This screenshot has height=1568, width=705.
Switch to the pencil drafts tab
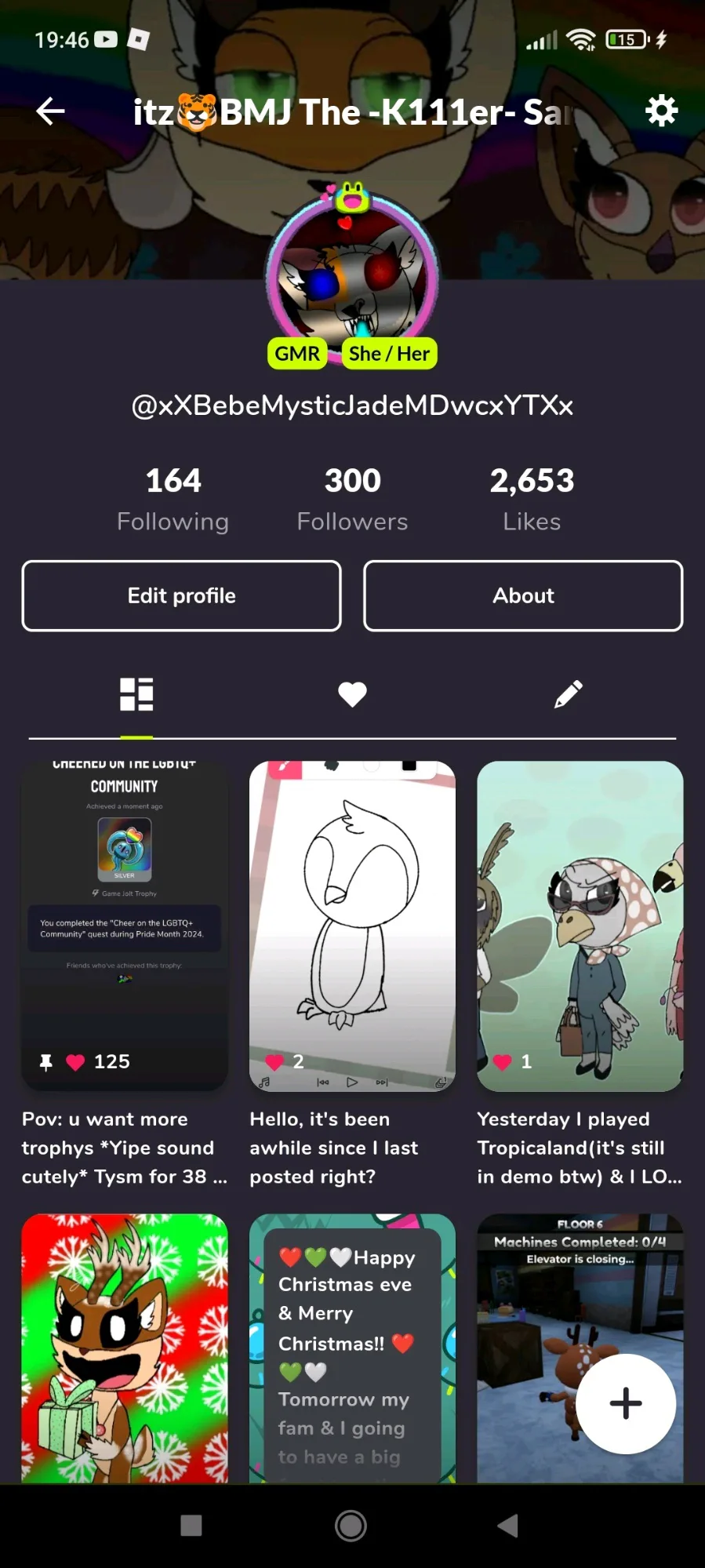(568, 694)
